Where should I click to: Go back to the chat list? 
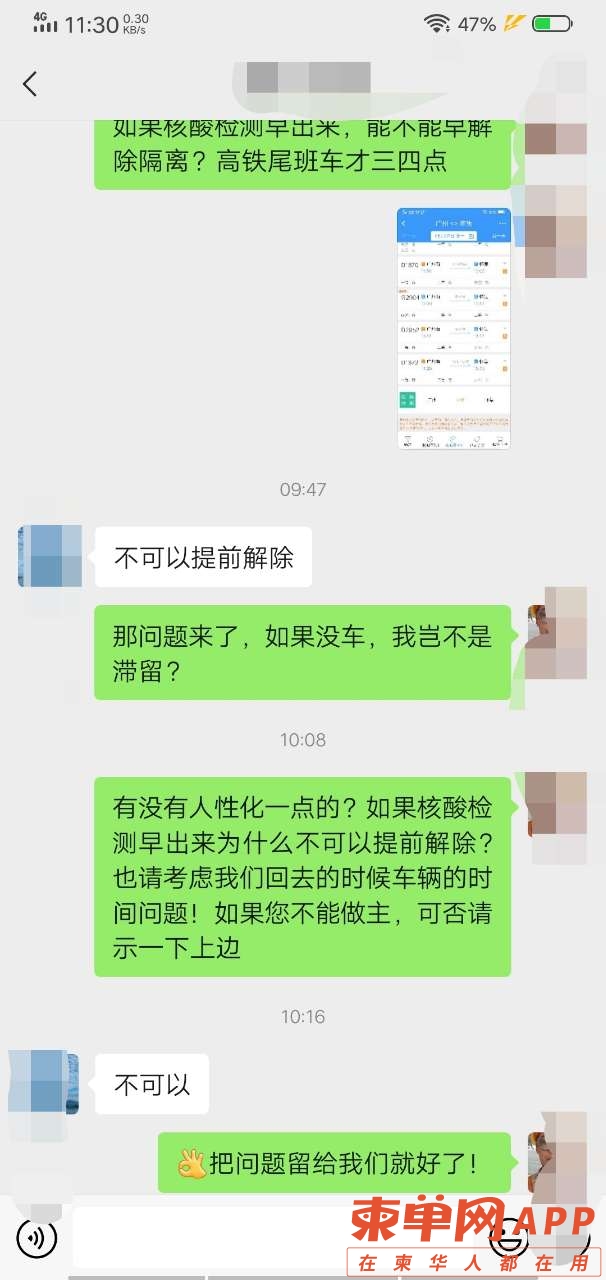click(x=30, y=84)
